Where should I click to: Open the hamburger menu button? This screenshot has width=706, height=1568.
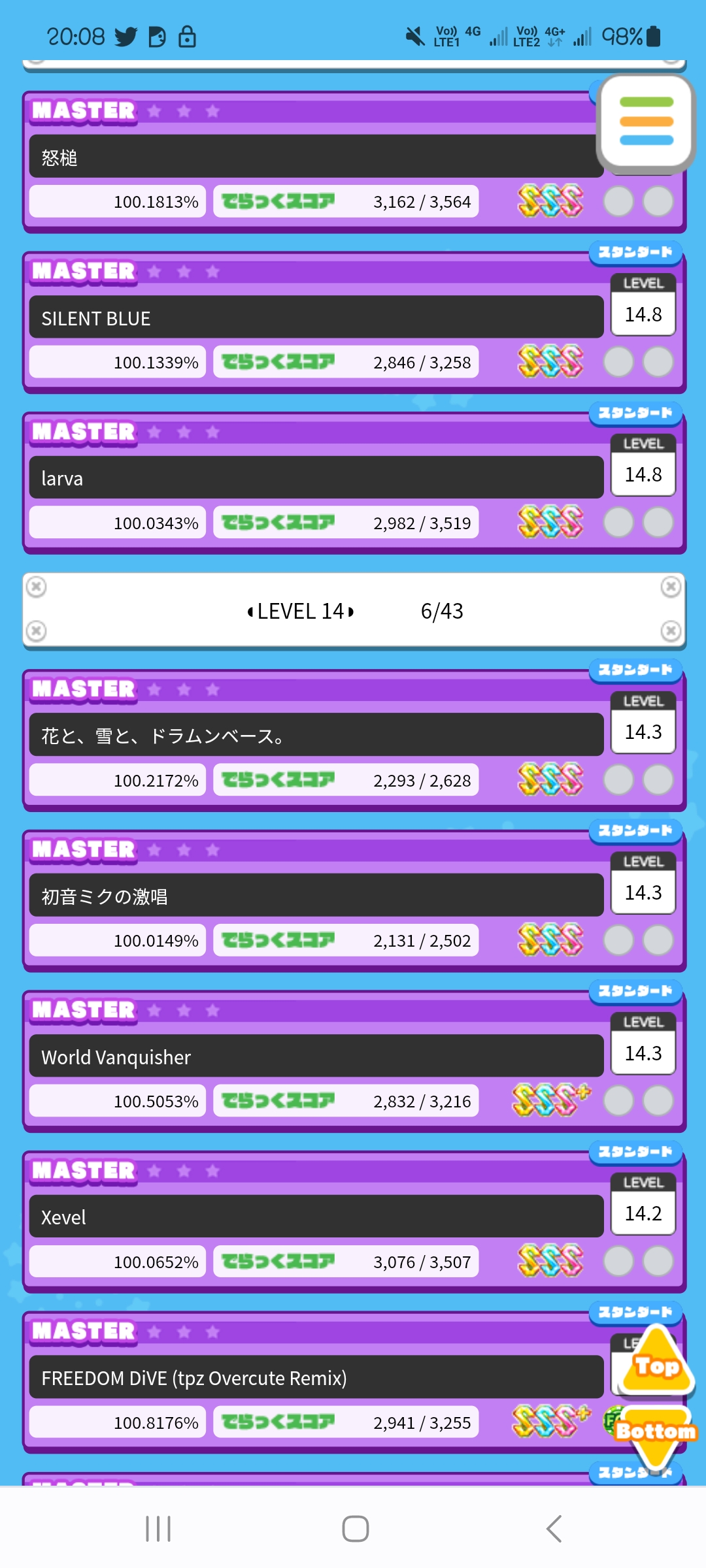point(646,122)
